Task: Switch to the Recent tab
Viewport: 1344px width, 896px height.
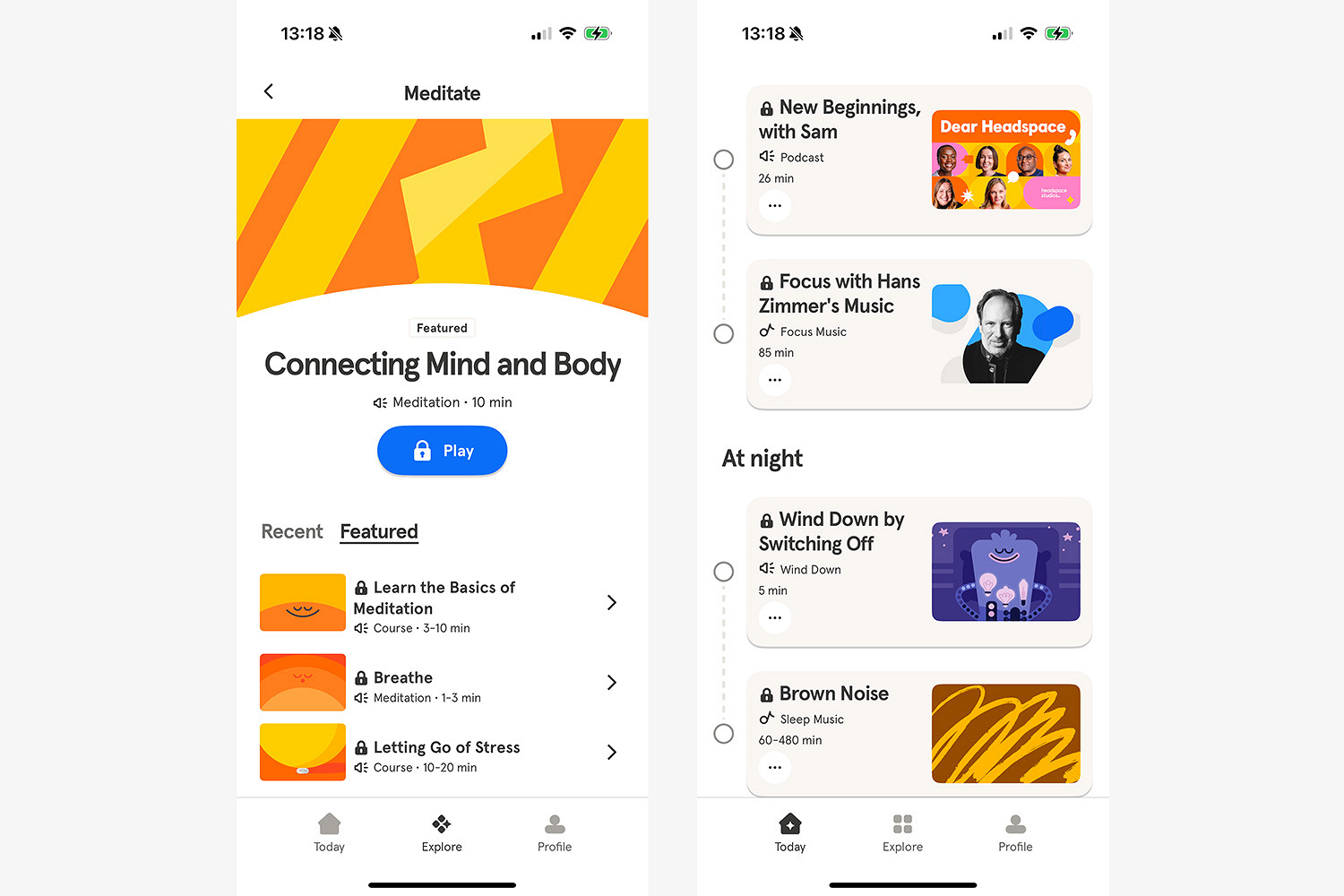Action: pos(291,531)
